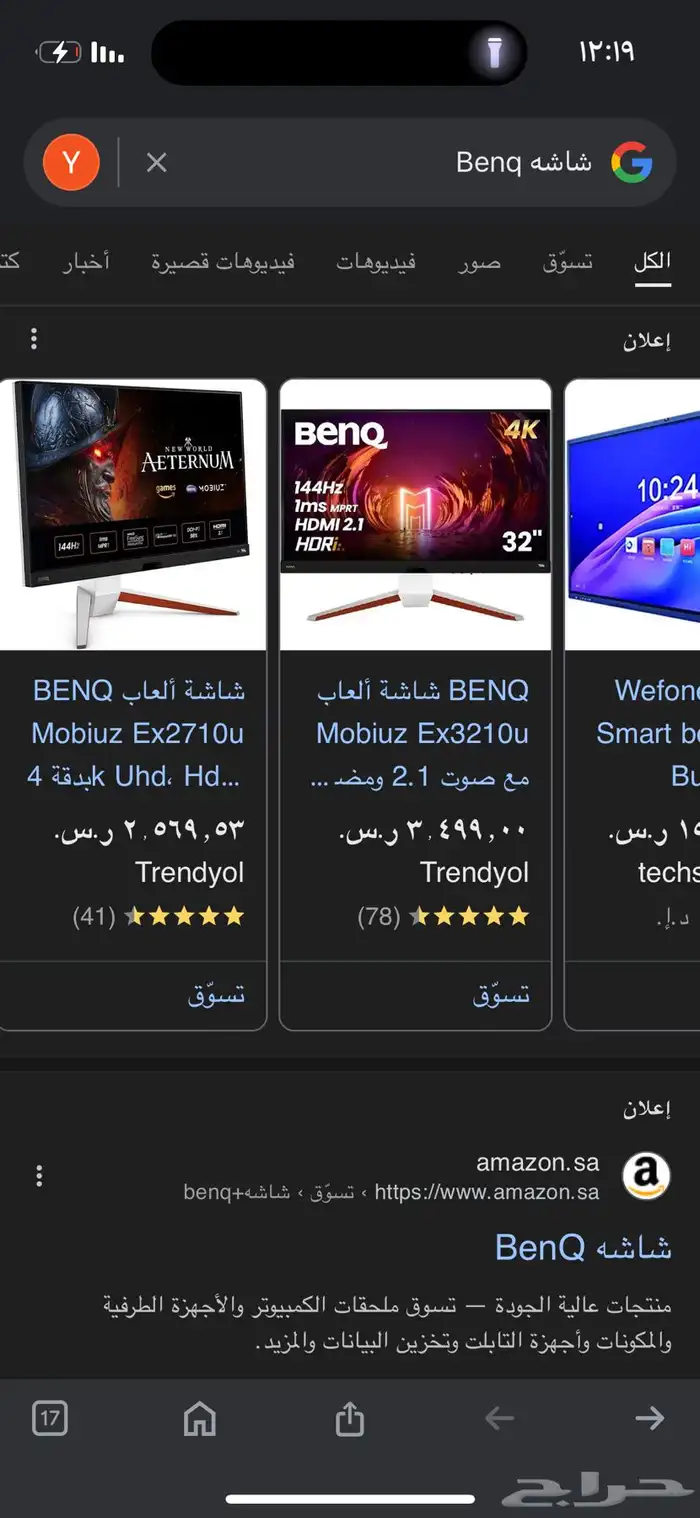
Task: Switch to the تسوّق tab
Action: click(x=568, y=262)
